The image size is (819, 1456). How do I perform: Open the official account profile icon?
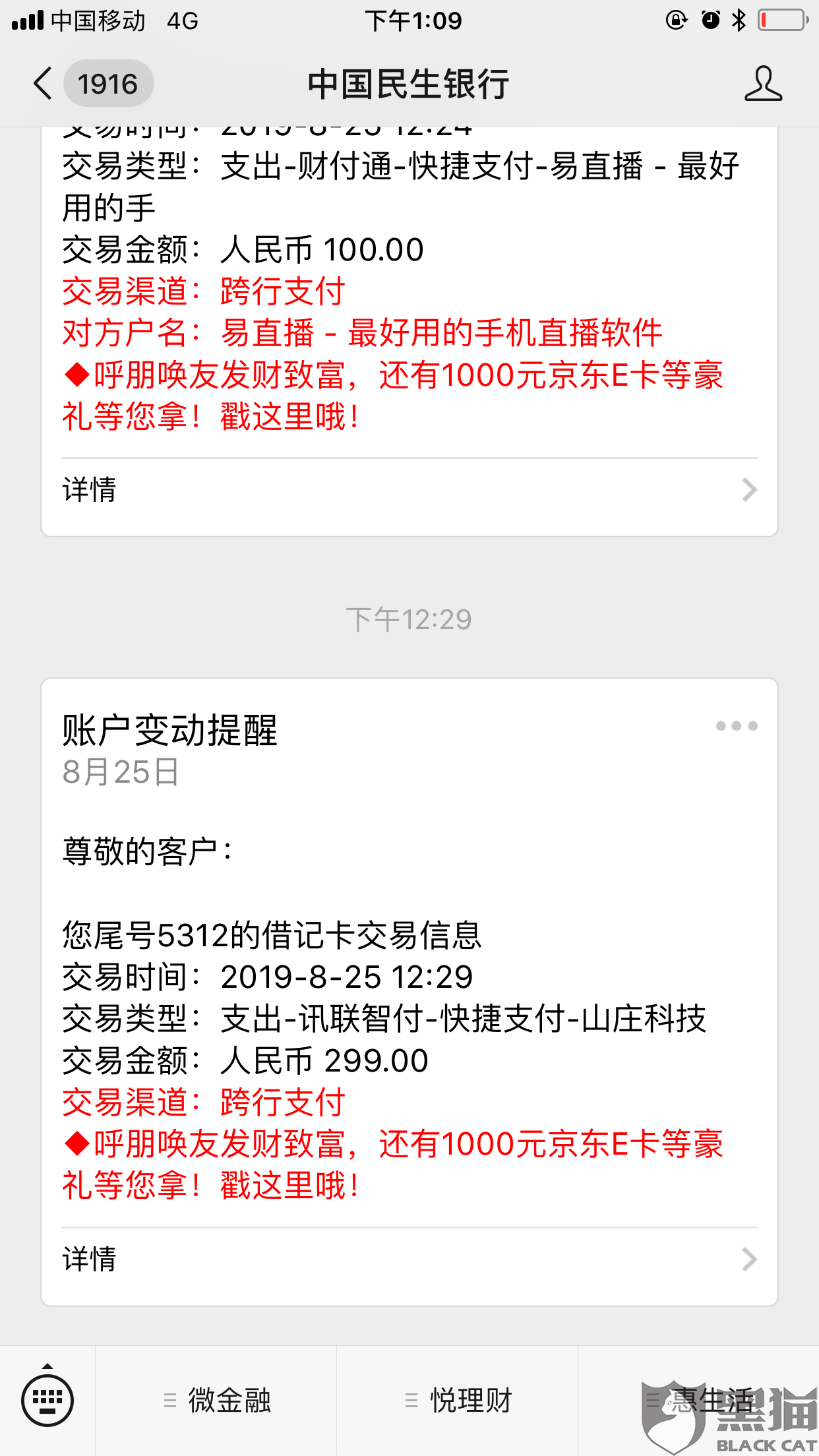[763, 84]
